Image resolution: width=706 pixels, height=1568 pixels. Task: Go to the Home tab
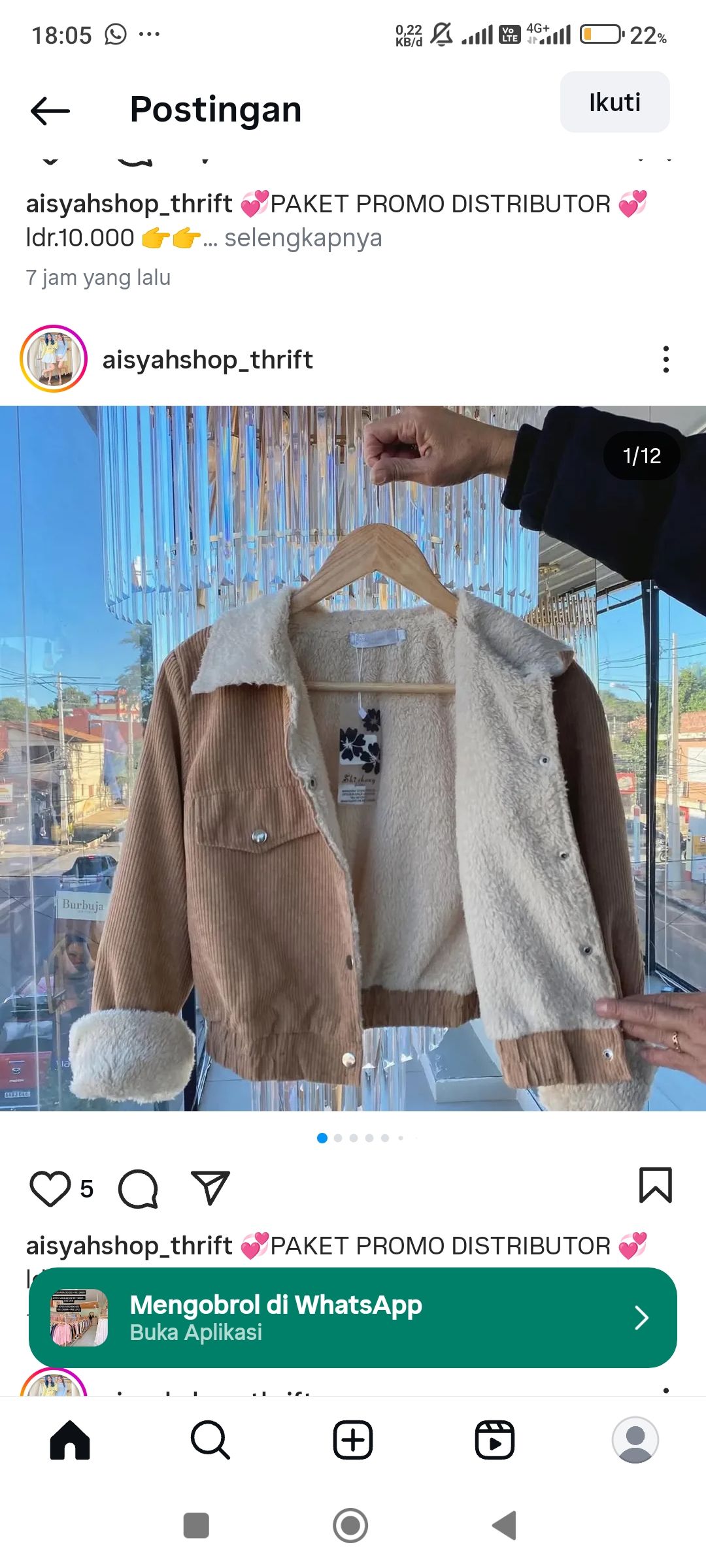tap(70, 1440)
